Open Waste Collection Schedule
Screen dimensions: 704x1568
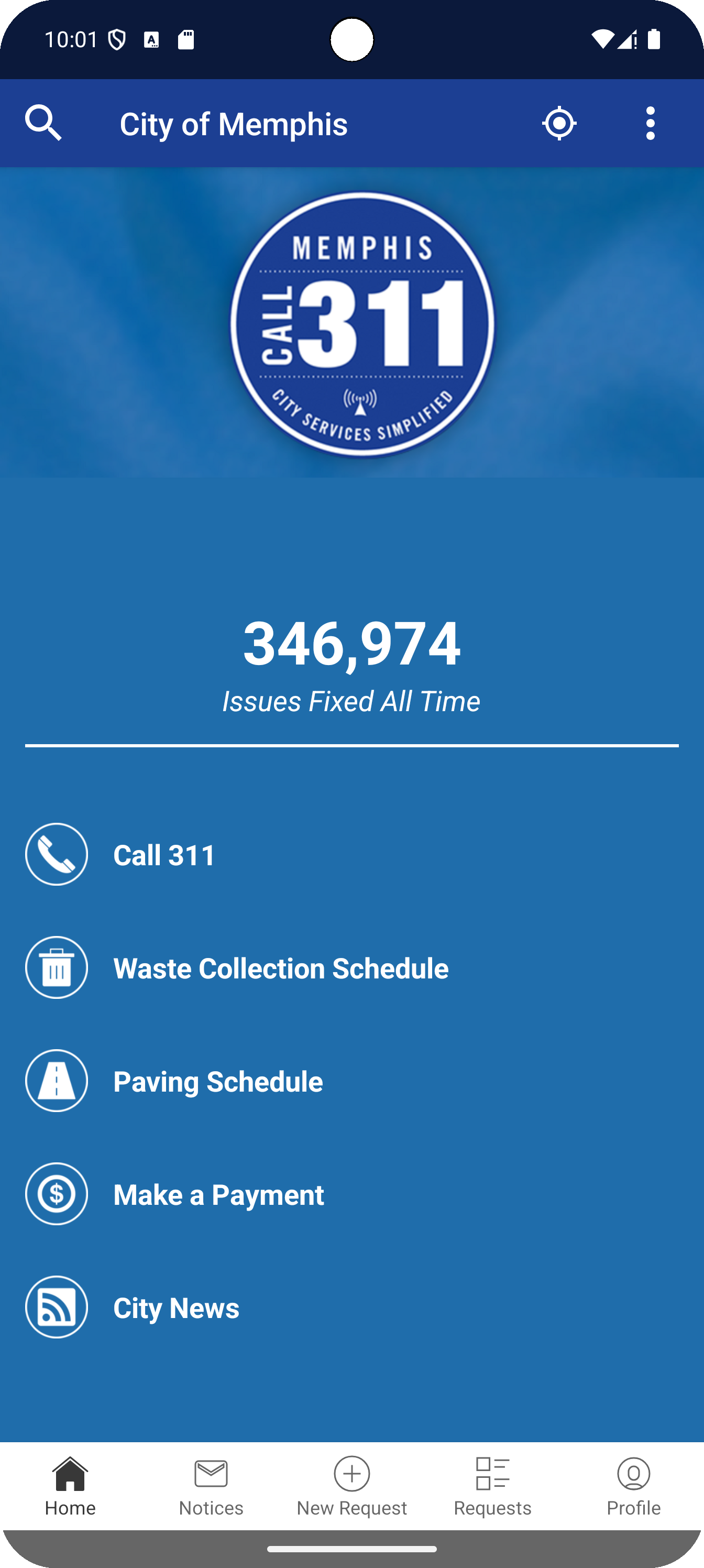tap(351, 968)
